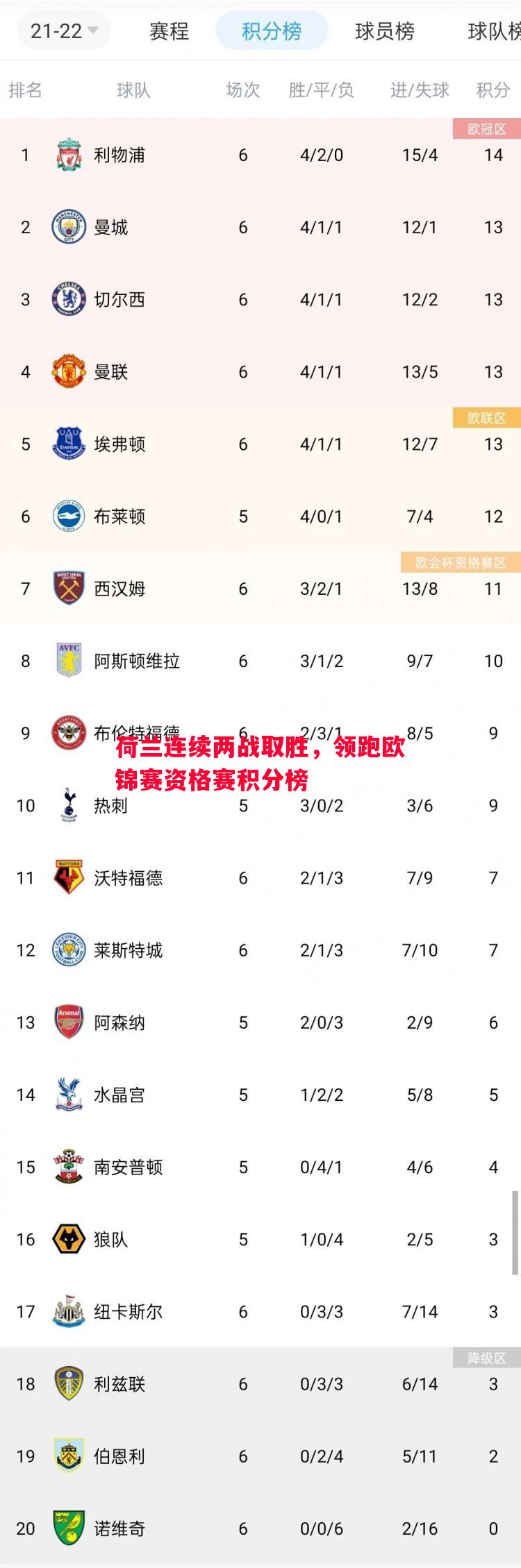Open the 球队榜 tab
Image resolution: width=521 pixels, height=1568 pixels.
coord(493,31)
